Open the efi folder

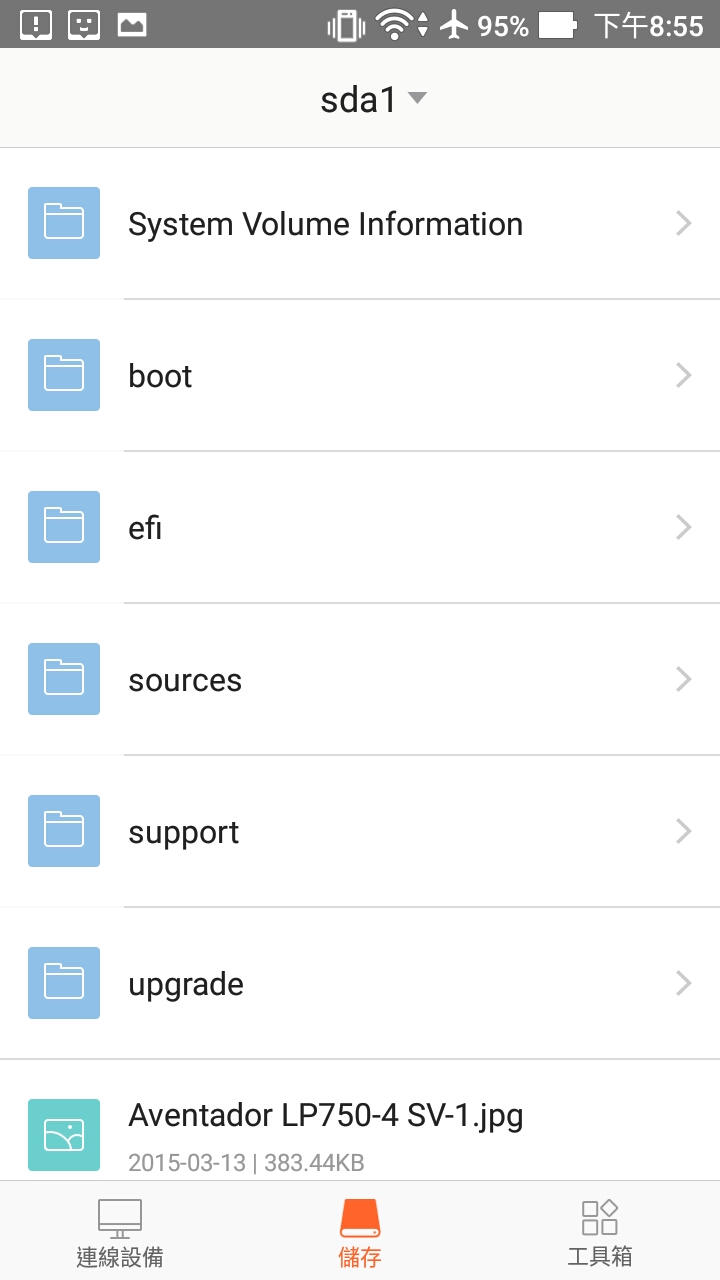[360, 528]
